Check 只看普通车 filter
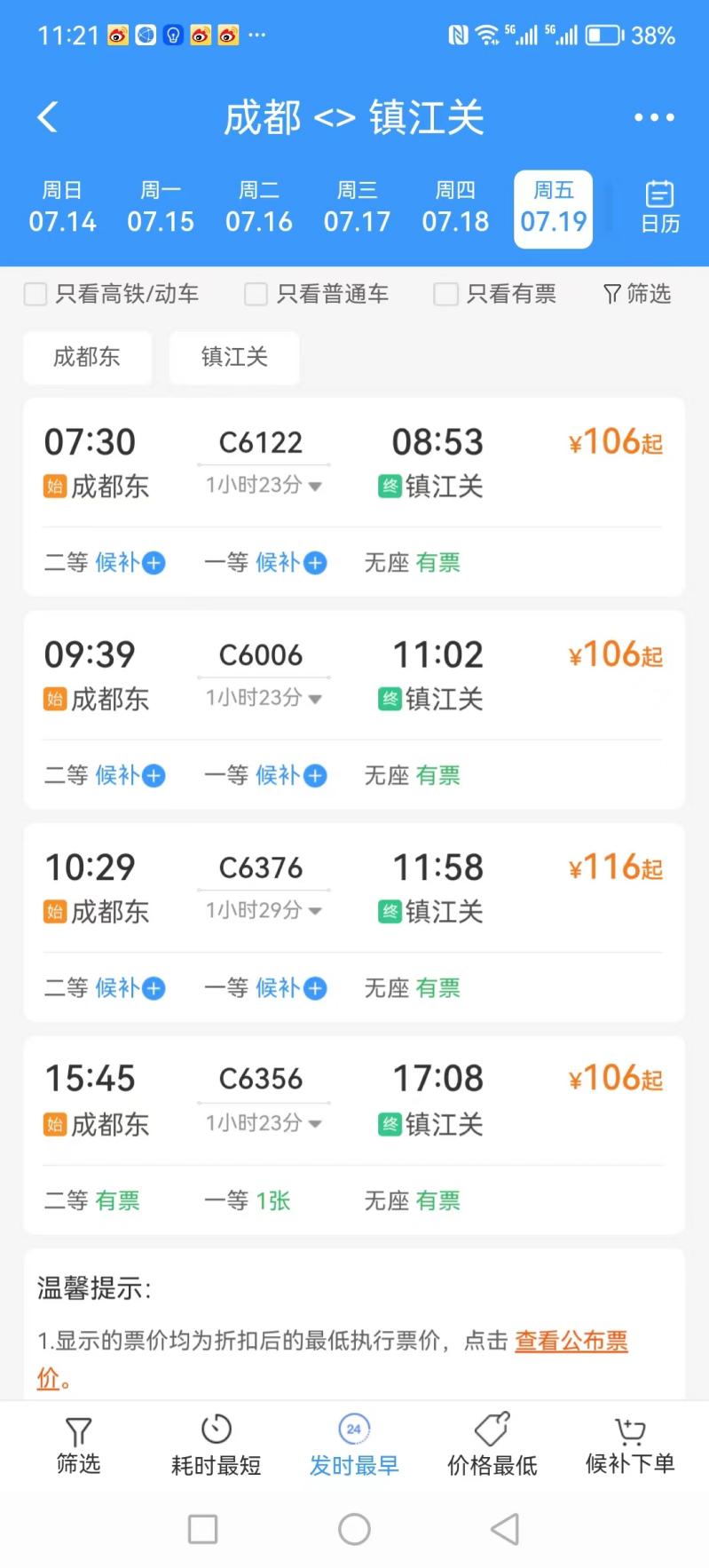 pos(317,294)
